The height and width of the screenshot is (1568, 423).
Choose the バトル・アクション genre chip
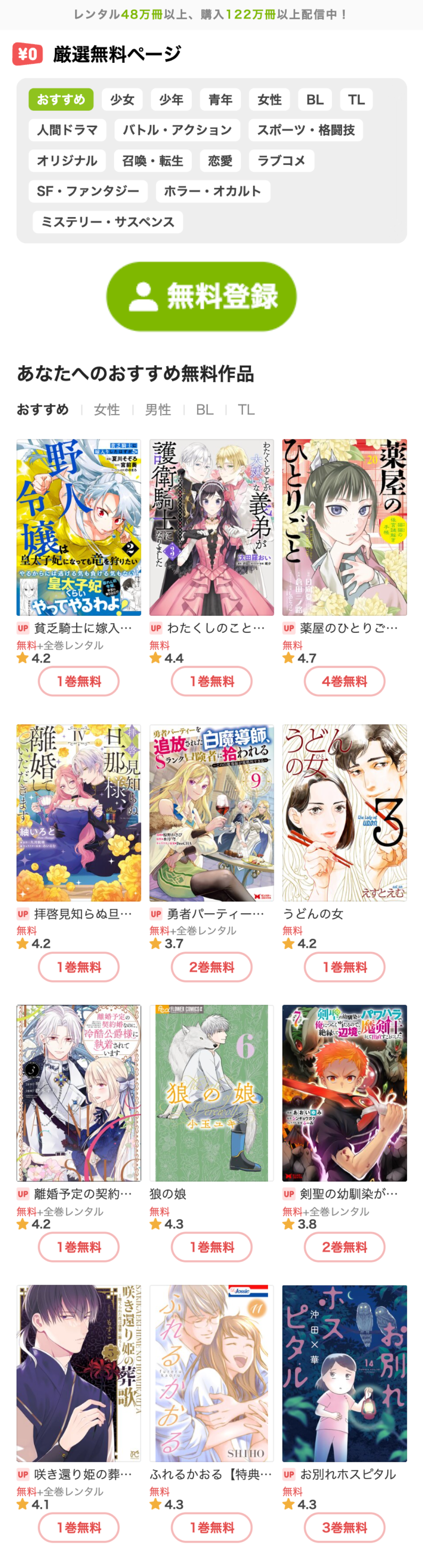point(177,129)
